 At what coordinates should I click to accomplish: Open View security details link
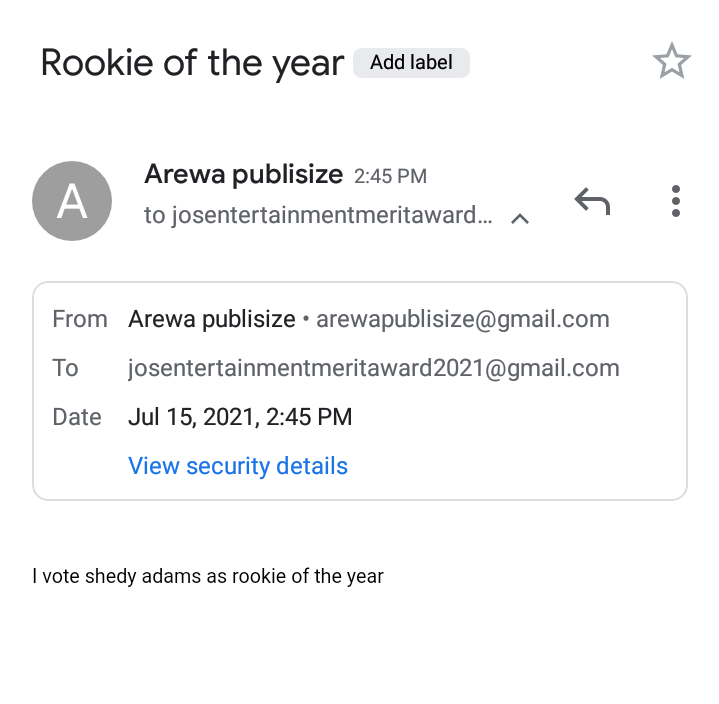point(238,466)
